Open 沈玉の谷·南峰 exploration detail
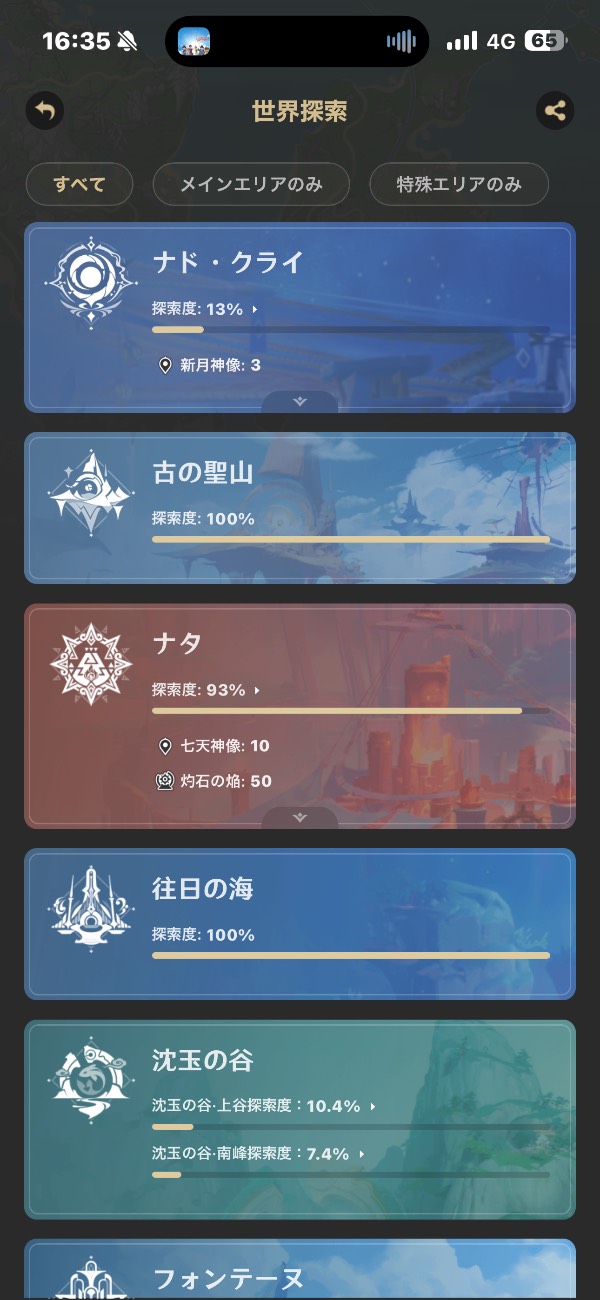Screen dimensions: 600x1300 click(259, 1153)
